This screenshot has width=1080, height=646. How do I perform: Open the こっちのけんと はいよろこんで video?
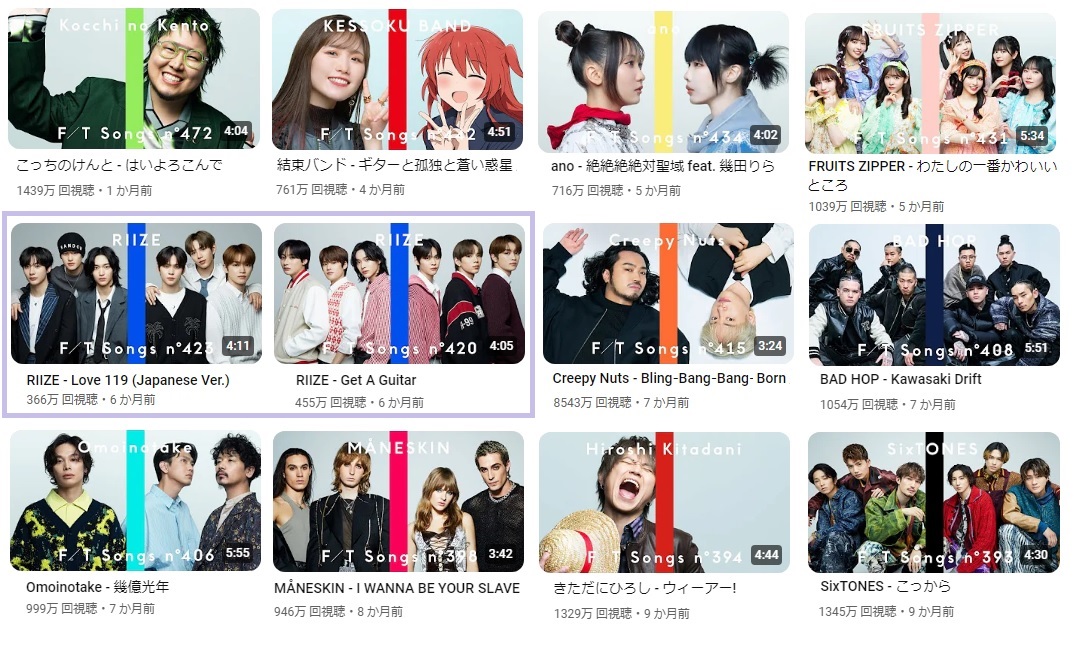pyautogui.click(x=133, y=80)
